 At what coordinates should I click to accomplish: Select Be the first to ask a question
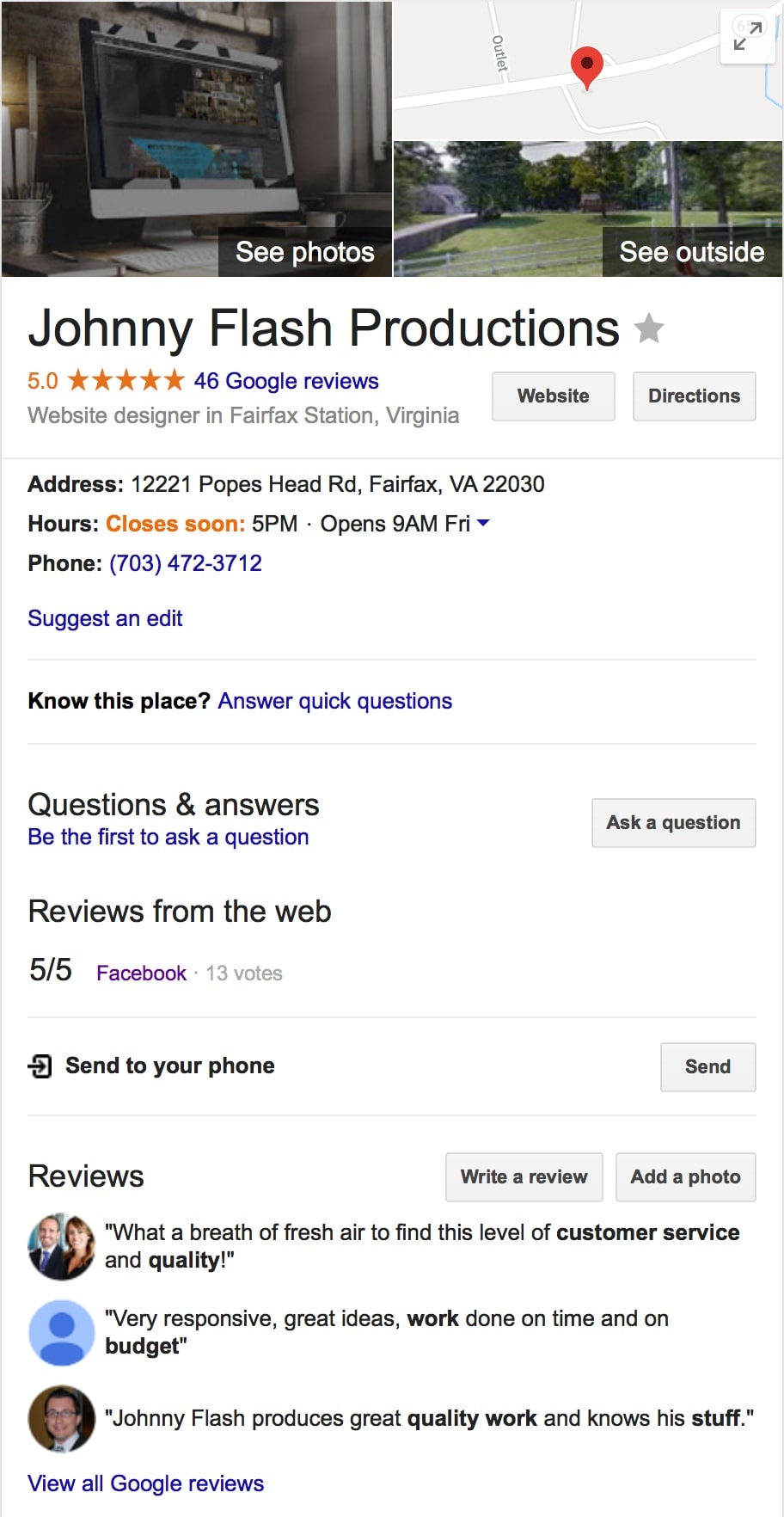(x=168, y=837)
